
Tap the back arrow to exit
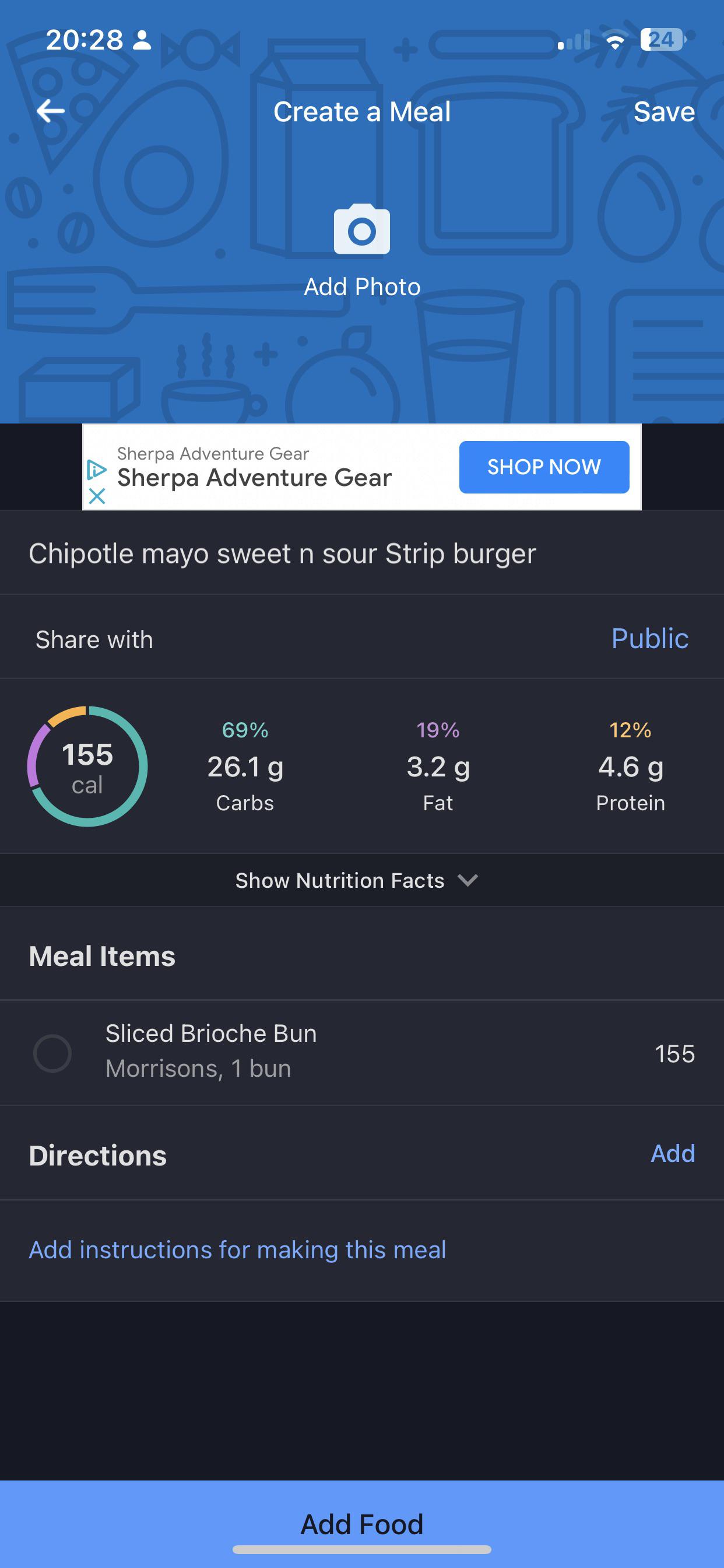tap(51, 111)
